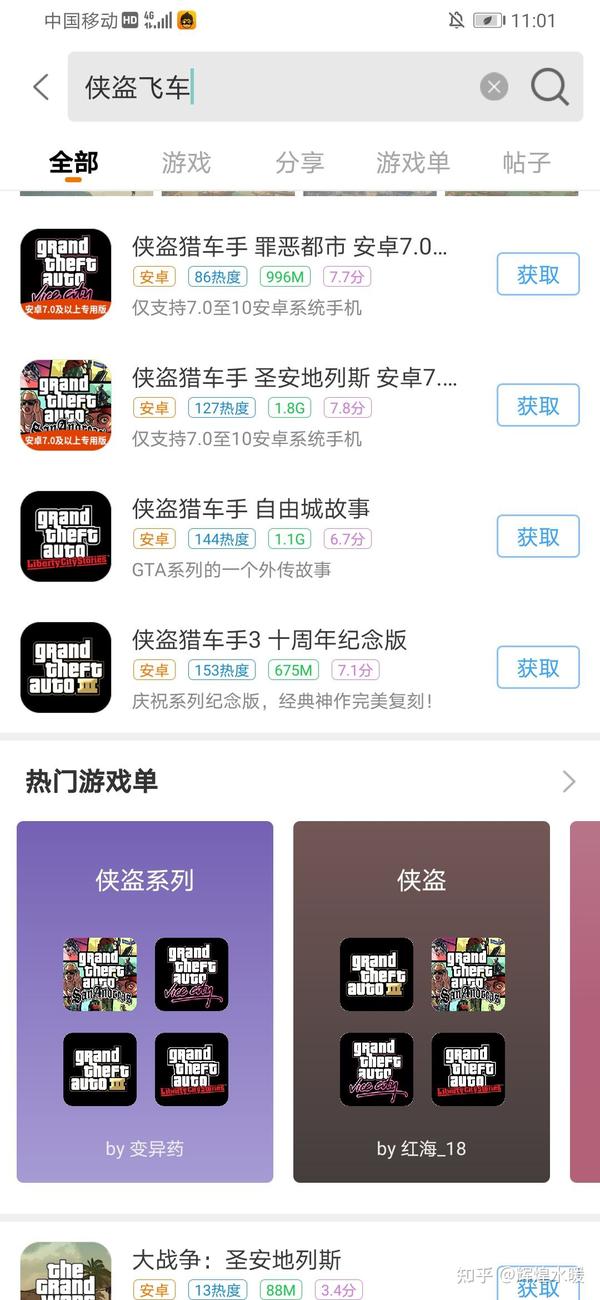Expand 热门游戏单 with the chevron
The width and height of the screenshot is (600, 1300).
[569, 781]
